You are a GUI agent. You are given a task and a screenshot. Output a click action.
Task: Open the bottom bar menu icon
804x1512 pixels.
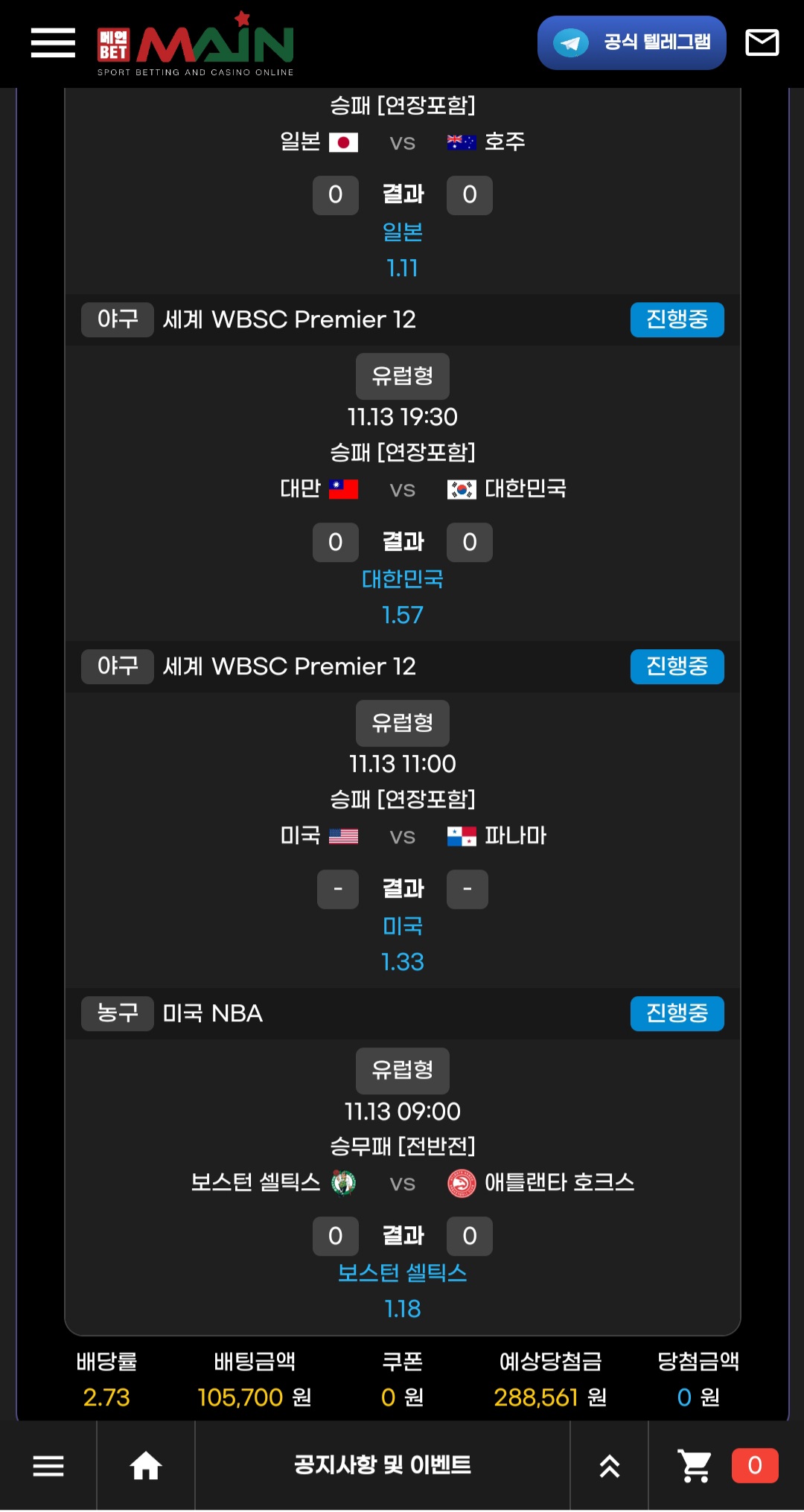48,1466
